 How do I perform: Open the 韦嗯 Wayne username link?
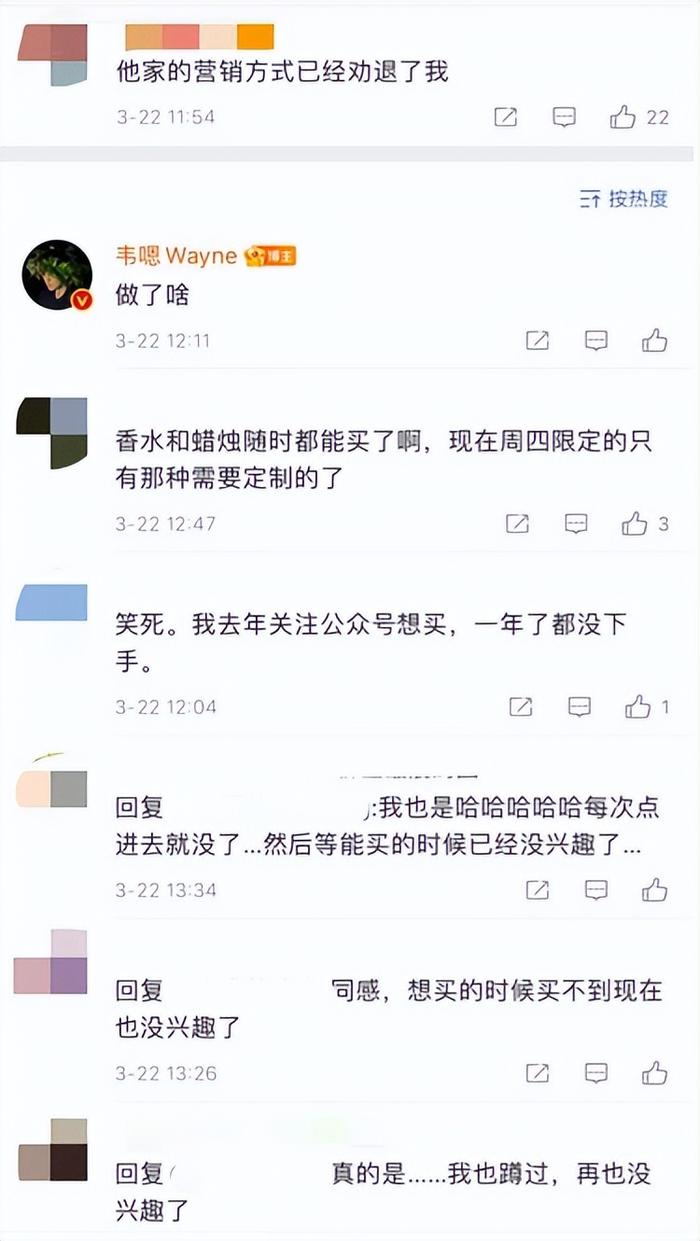[176, 256]
